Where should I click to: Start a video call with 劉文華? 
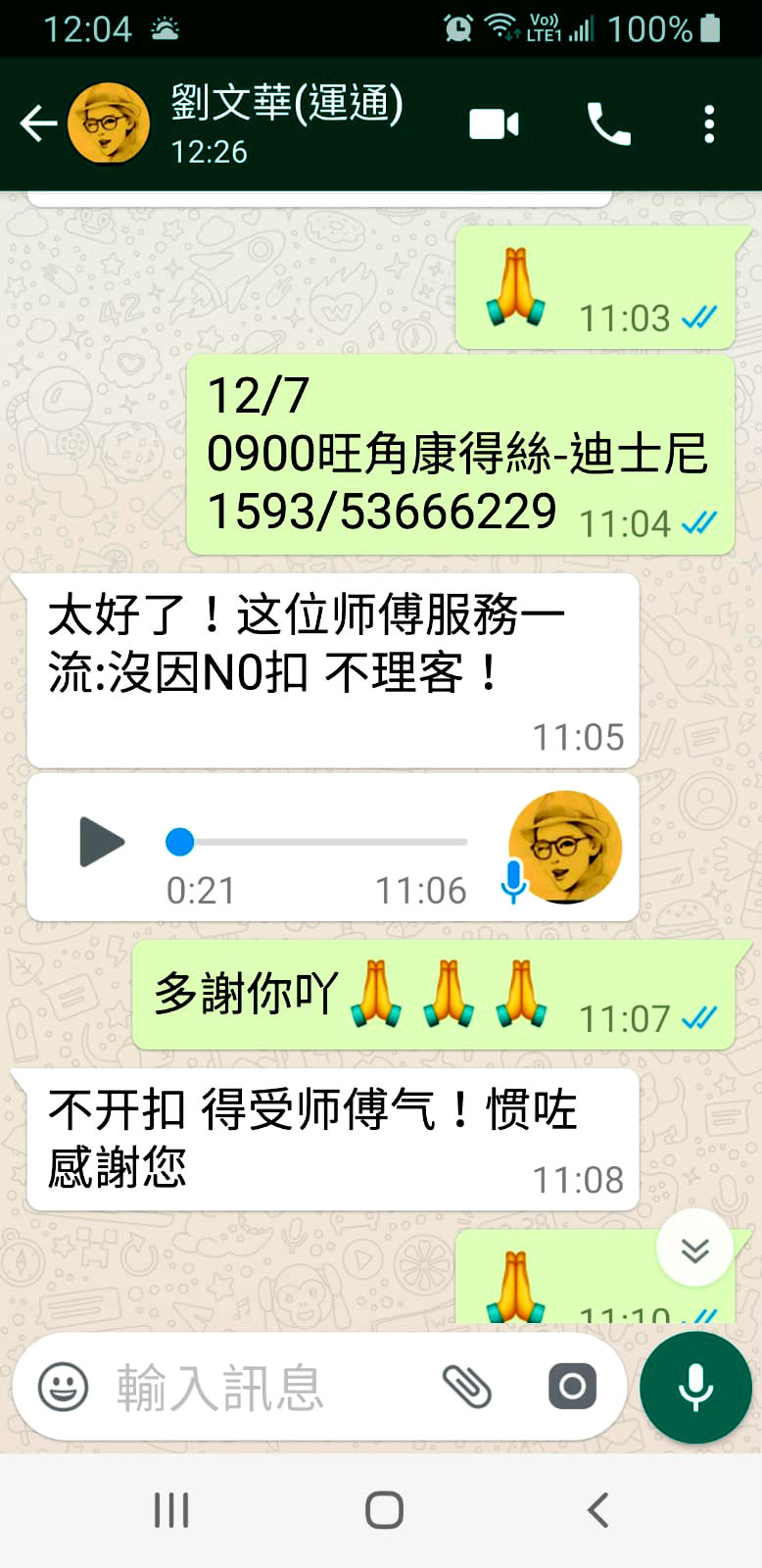pos(494,124)
